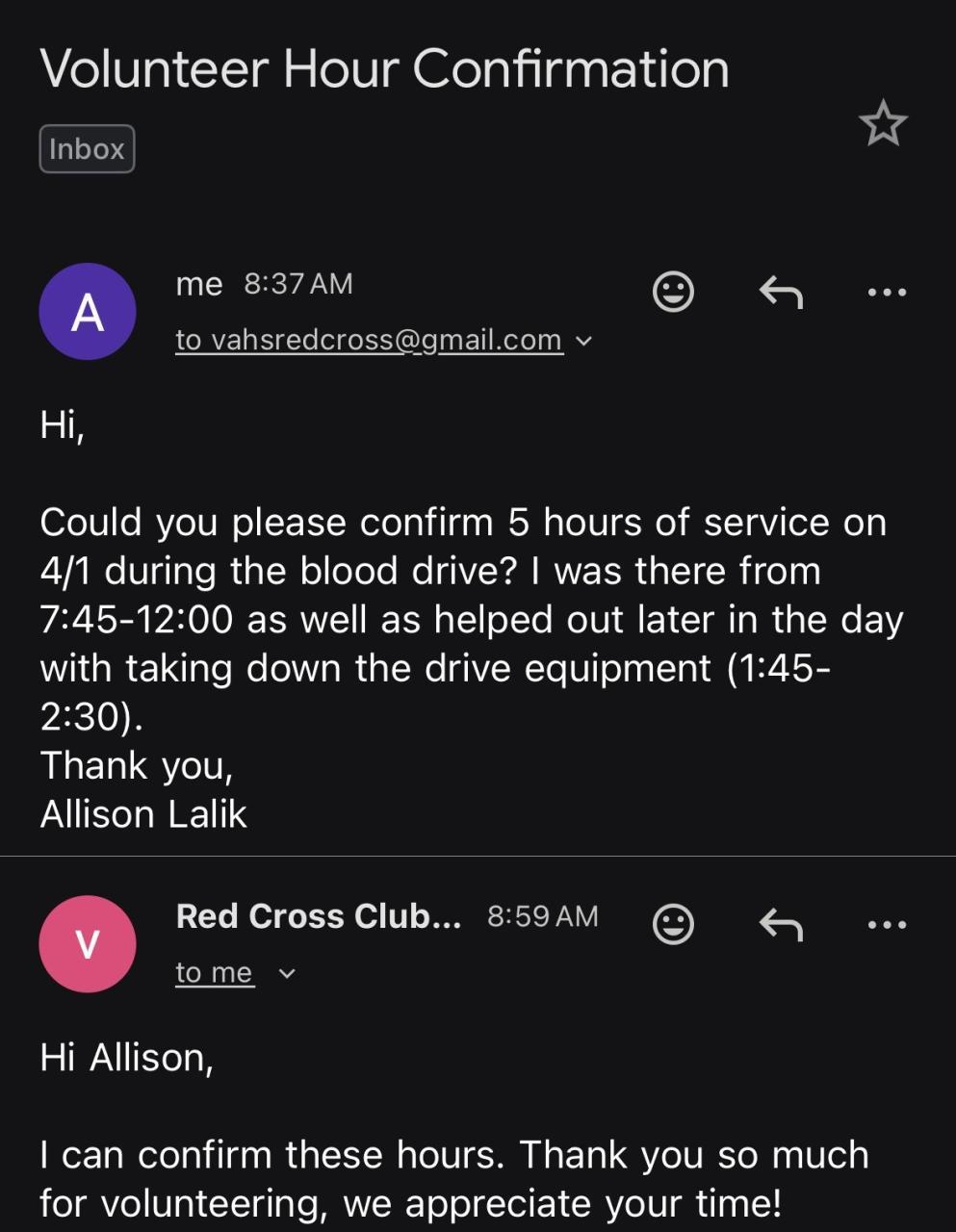Tap the Inbox label chip

[x=87, y=149]
